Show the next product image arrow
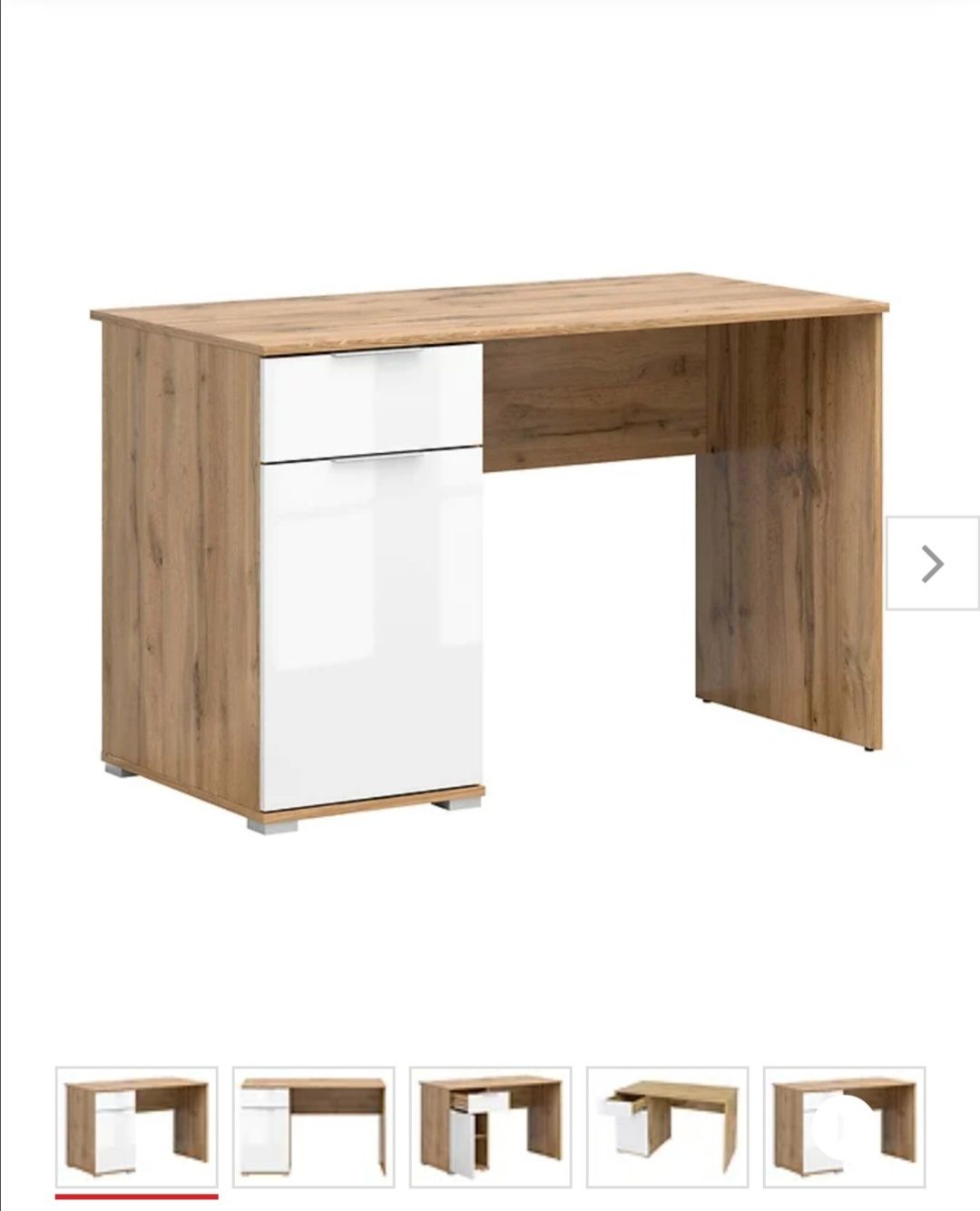This screenshot has width=980, height=1211. [932, 564]
